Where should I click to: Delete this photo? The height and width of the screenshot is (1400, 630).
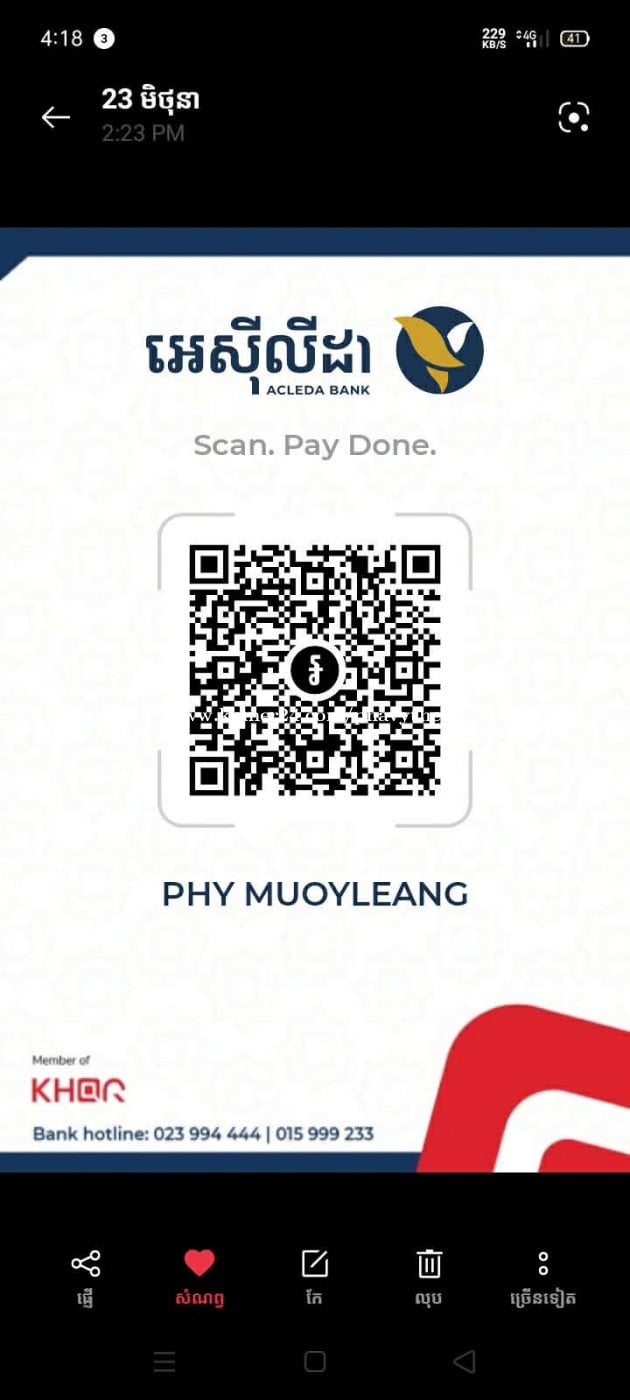(x=429, y=1264)
